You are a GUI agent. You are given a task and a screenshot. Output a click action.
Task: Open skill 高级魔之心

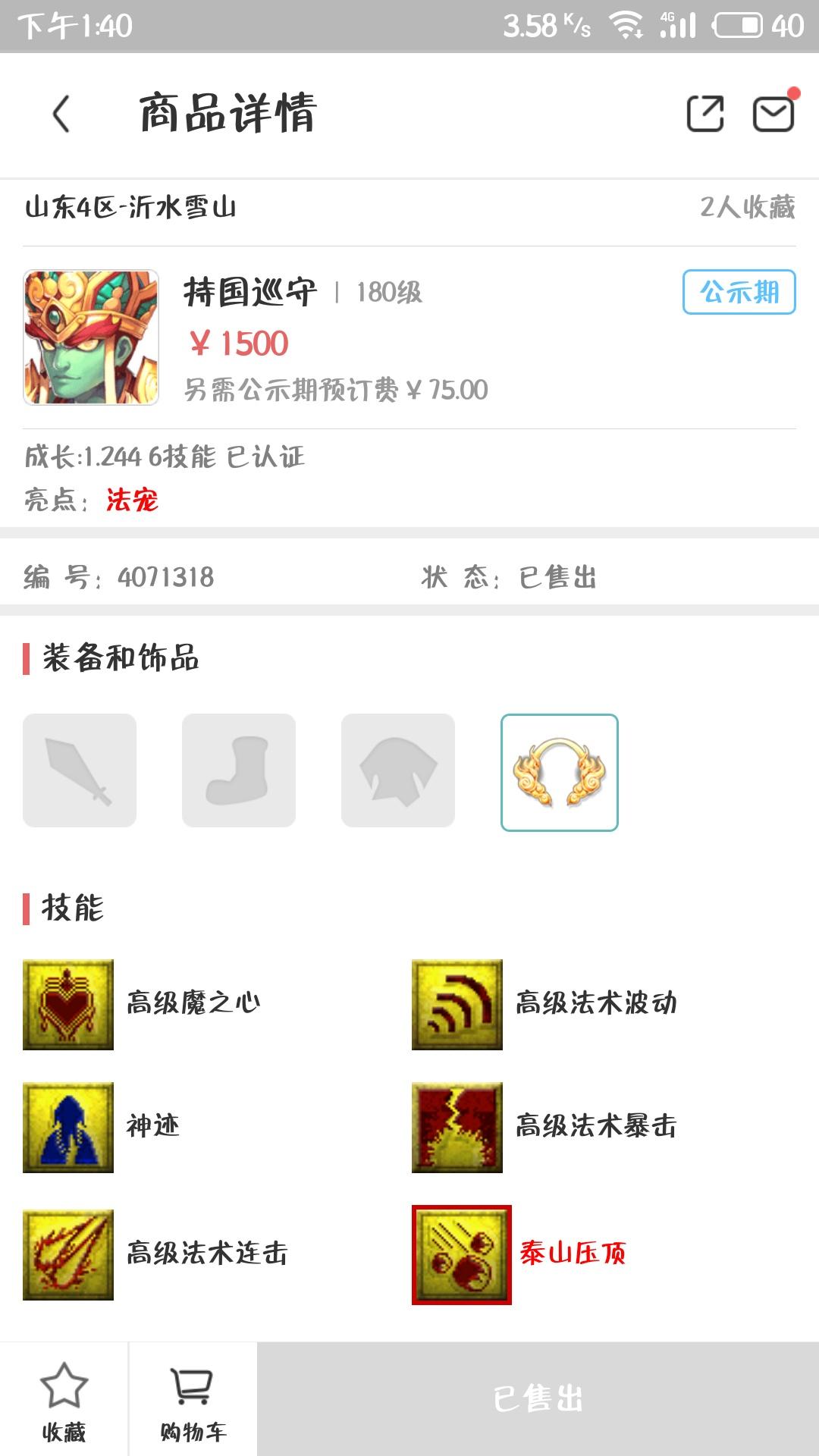(68, 1004)
